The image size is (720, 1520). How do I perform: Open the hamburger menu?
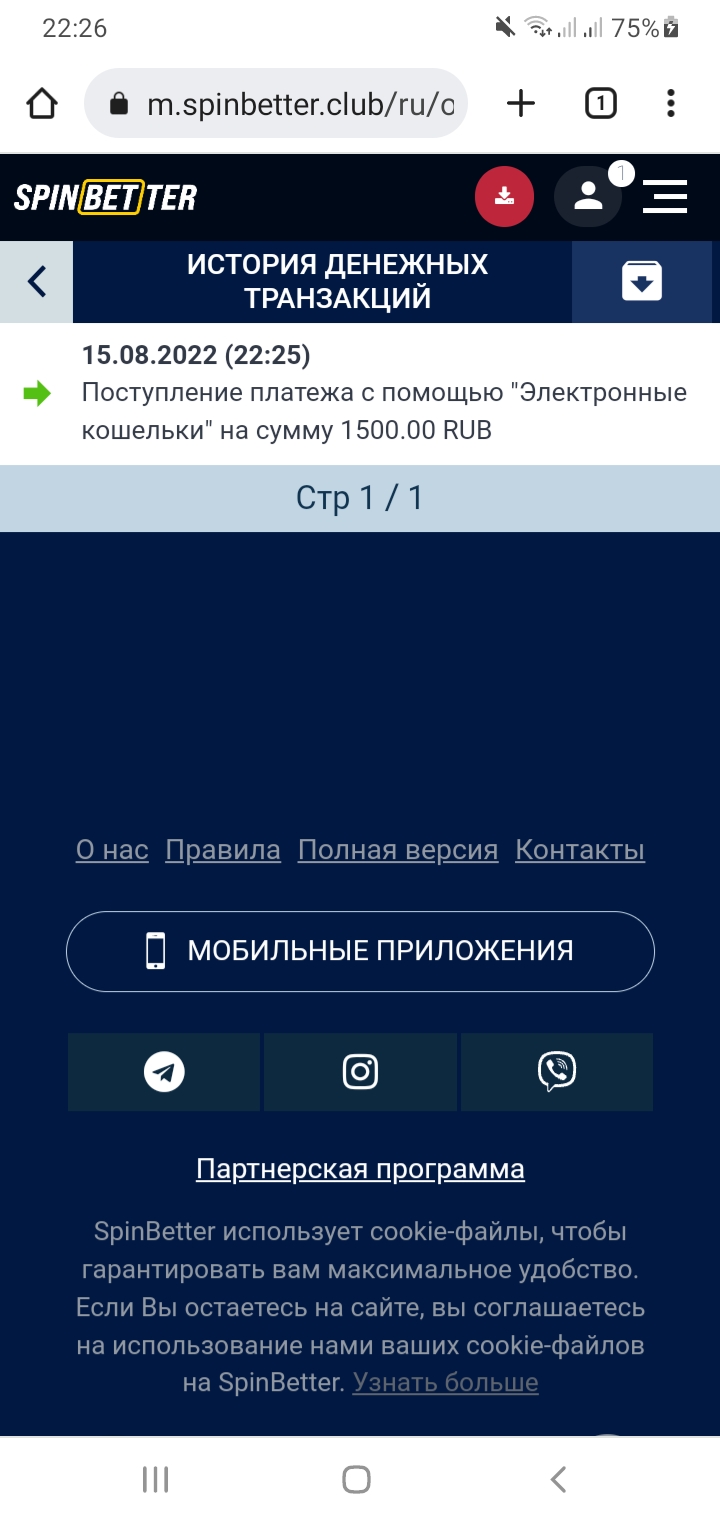[665, 196]
